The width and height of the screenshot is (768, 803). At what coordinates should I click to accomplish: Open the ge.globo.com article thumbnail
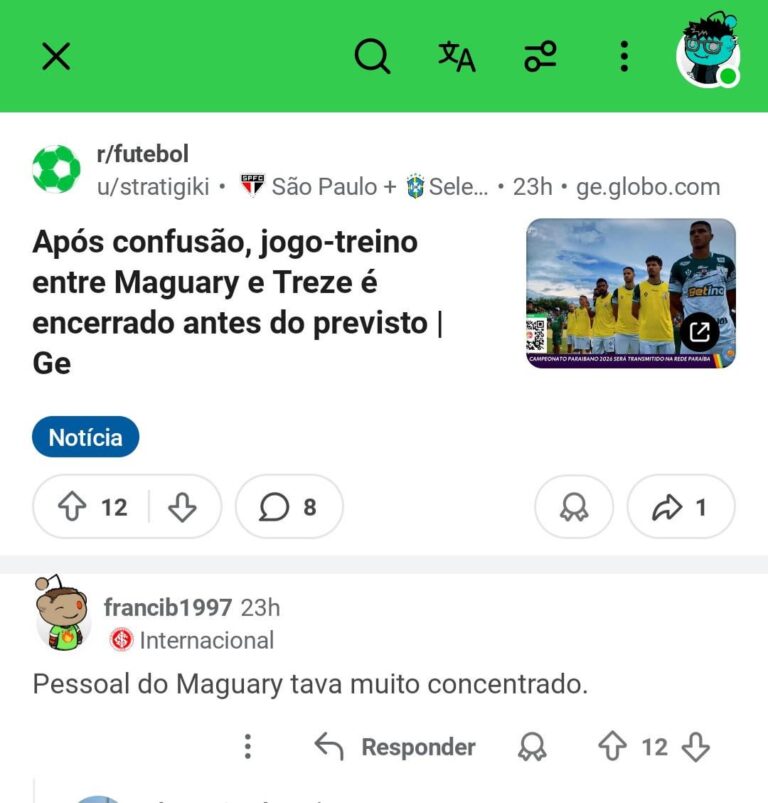coord(631,293)
